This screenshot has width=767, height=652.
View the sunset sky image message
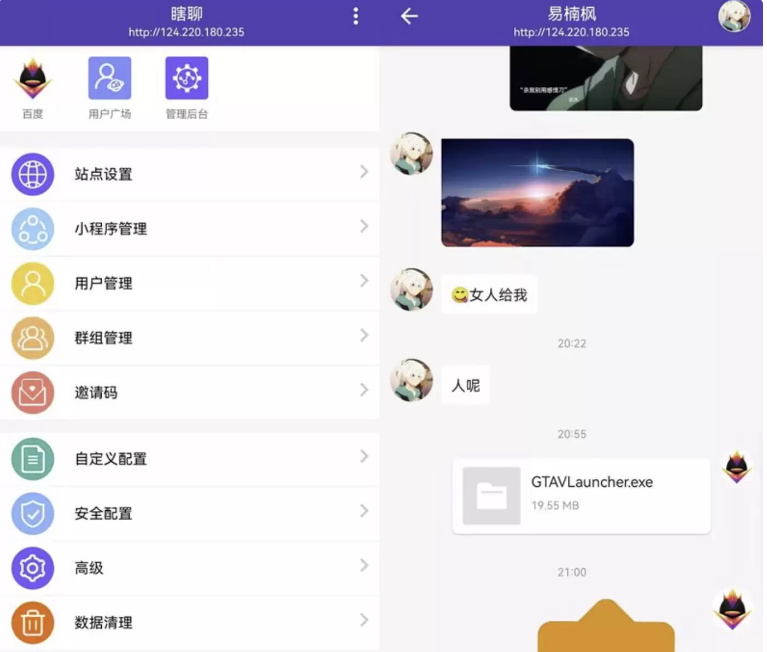(537, 192)
